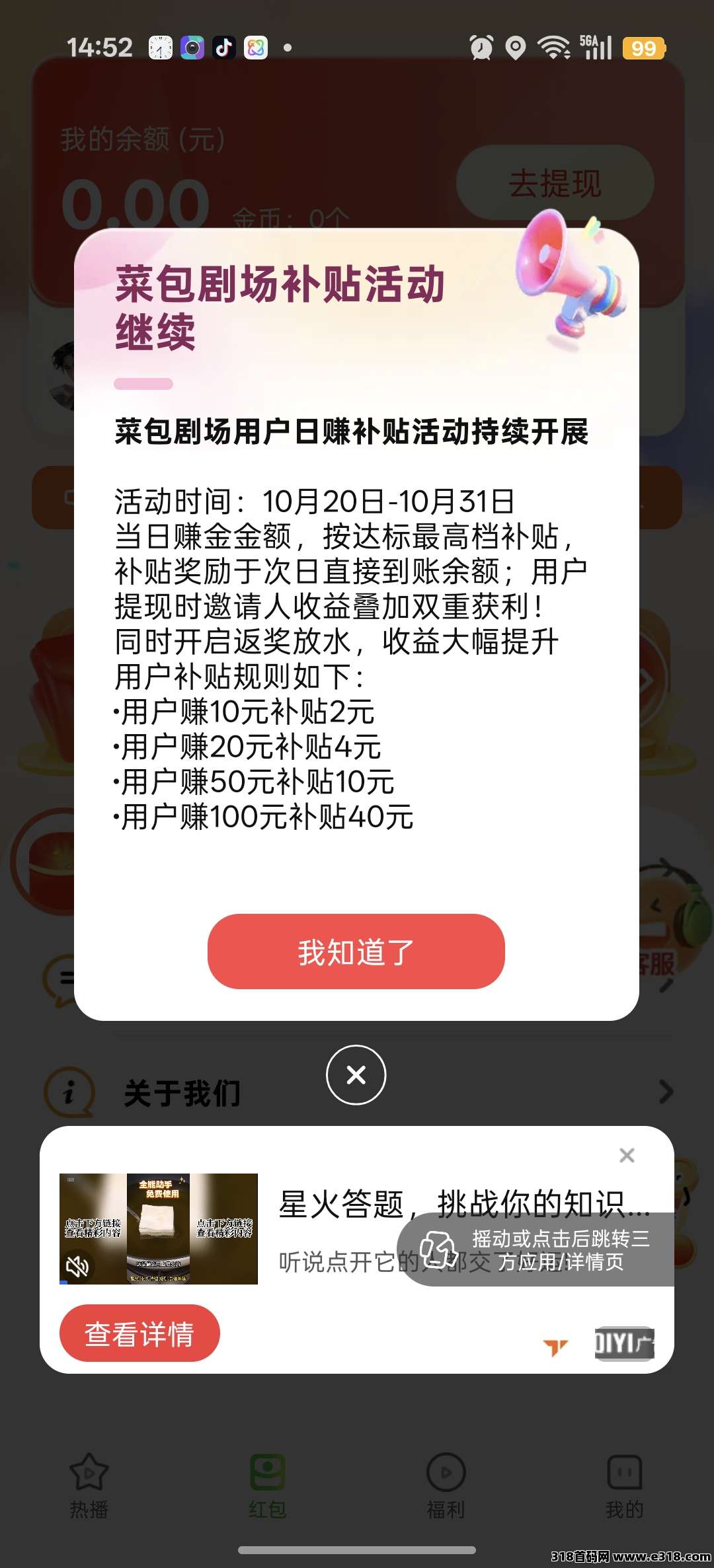Confirm the popup with 我知道了
The height and width of the screenshot is (1568, 714).
coord(356,952)
